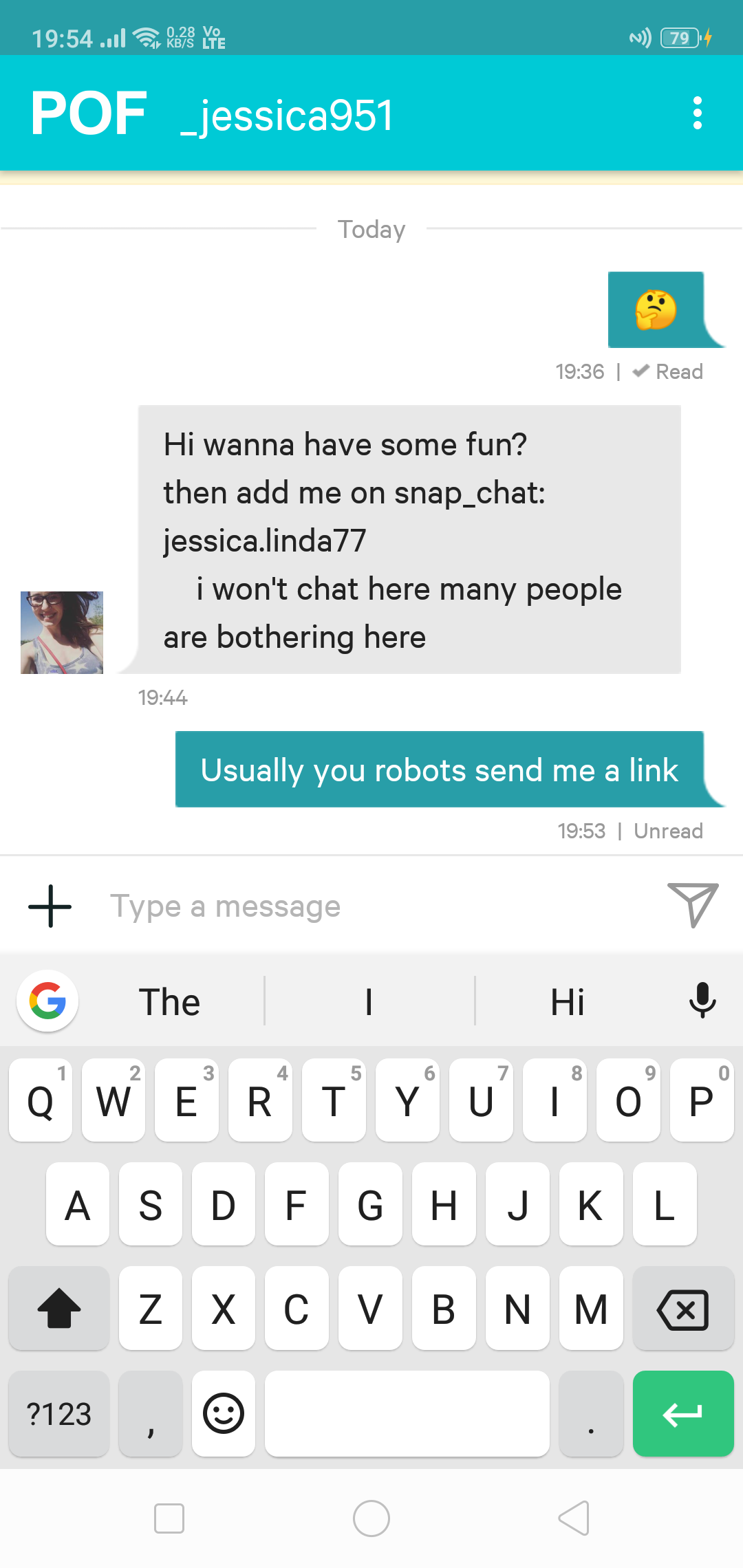Open Google search from the keyboard
Viewport: 743px width, 1568px height.
point(47,1001)
